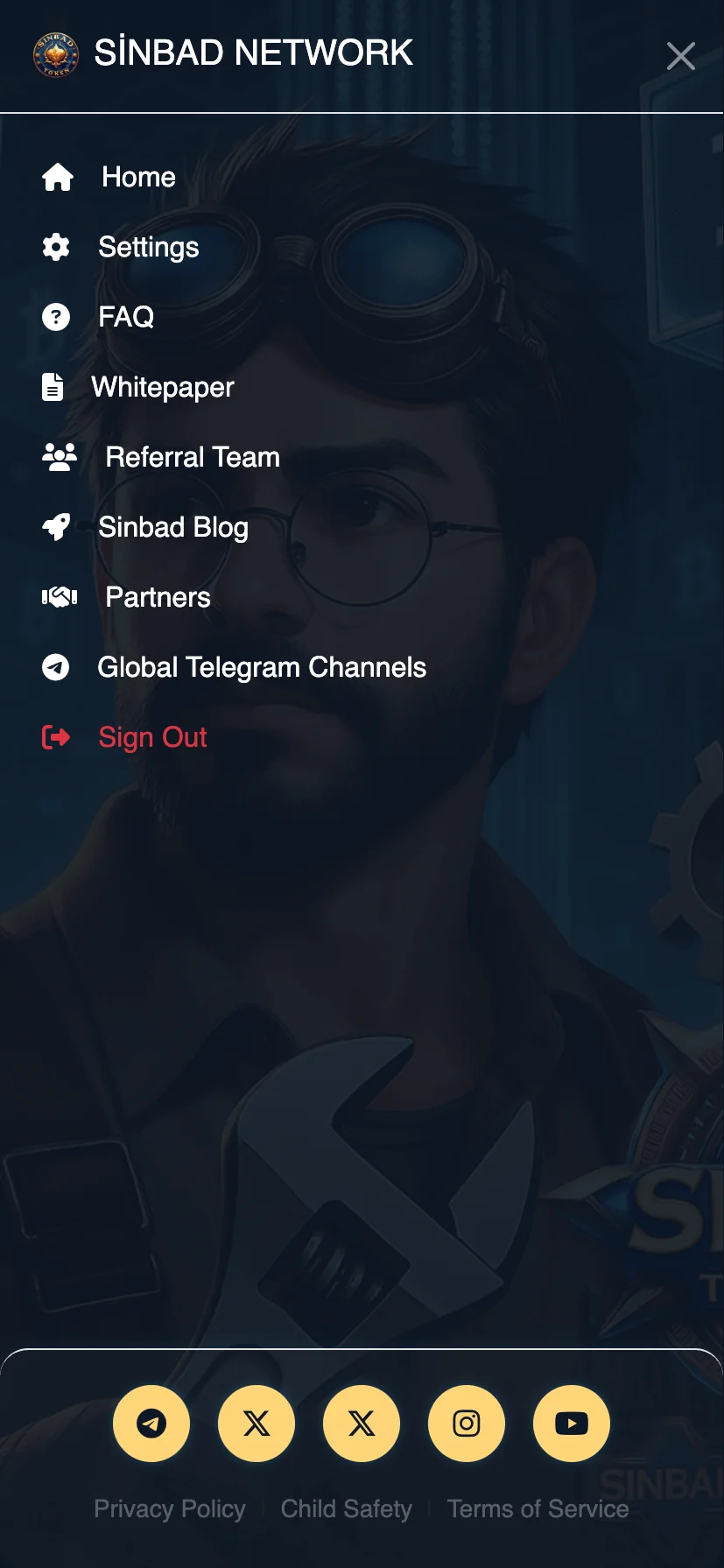Viewport: 724px width, 1568px height.
Task: Open the Telegram social icon
Action: (151, 1424)
